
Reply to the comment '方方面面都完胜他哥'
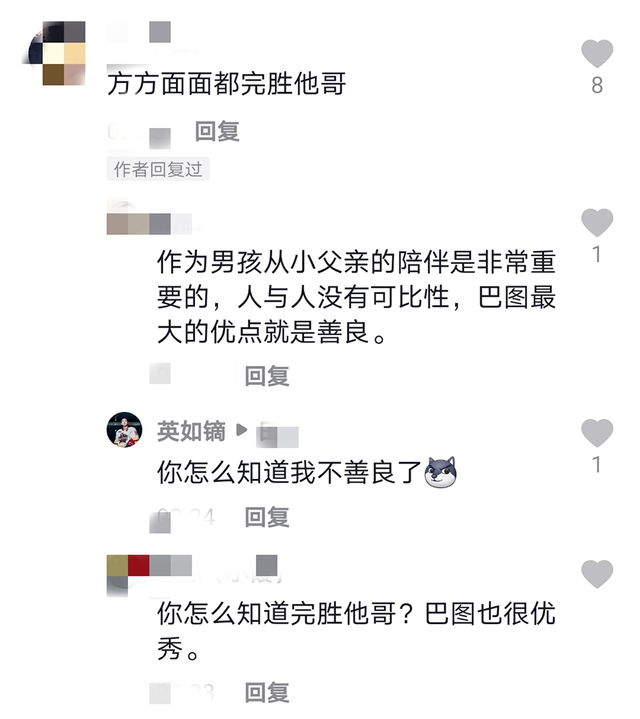pos(217,132)
